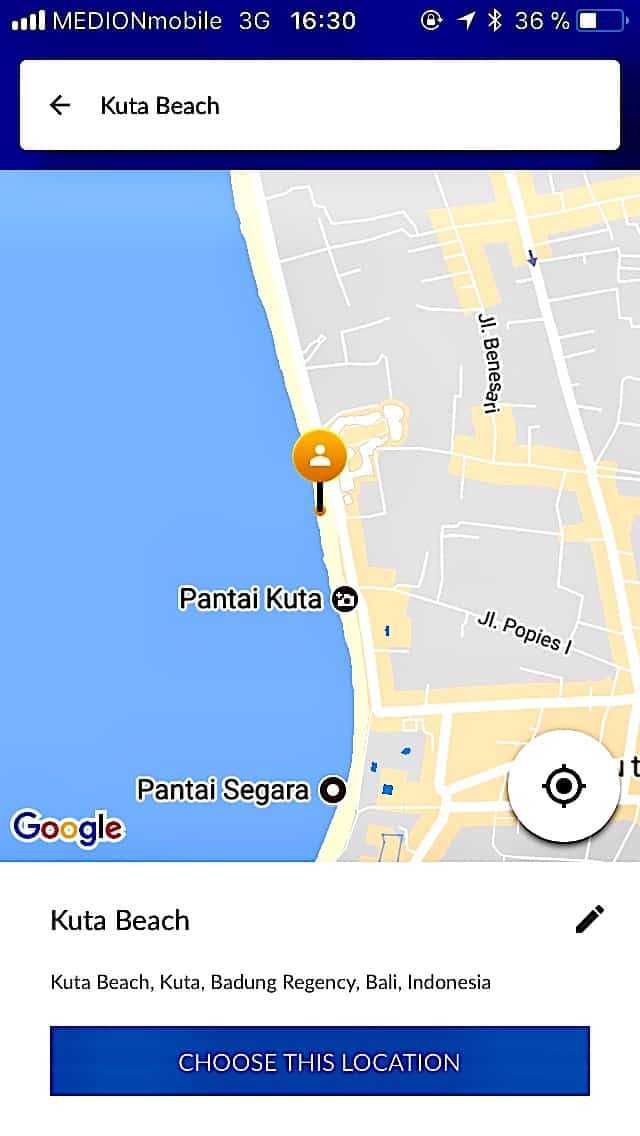
Task: Center map on my current location
Action: pos(564,786)
